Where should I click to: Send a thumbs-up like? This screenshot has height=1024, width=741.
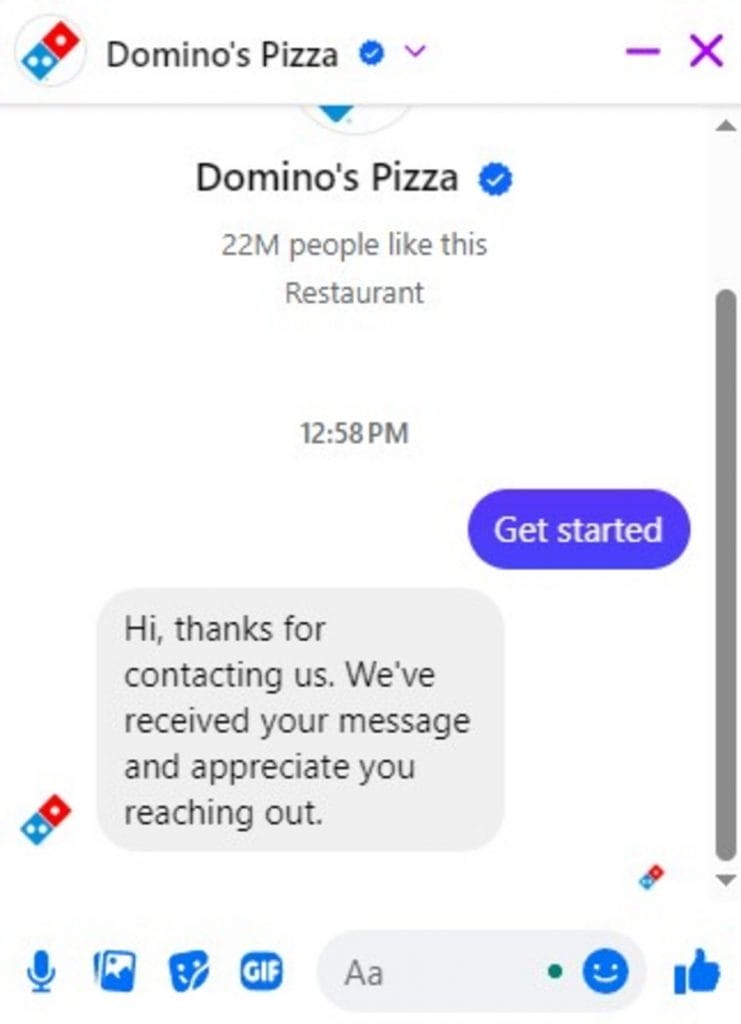(696, 971)
